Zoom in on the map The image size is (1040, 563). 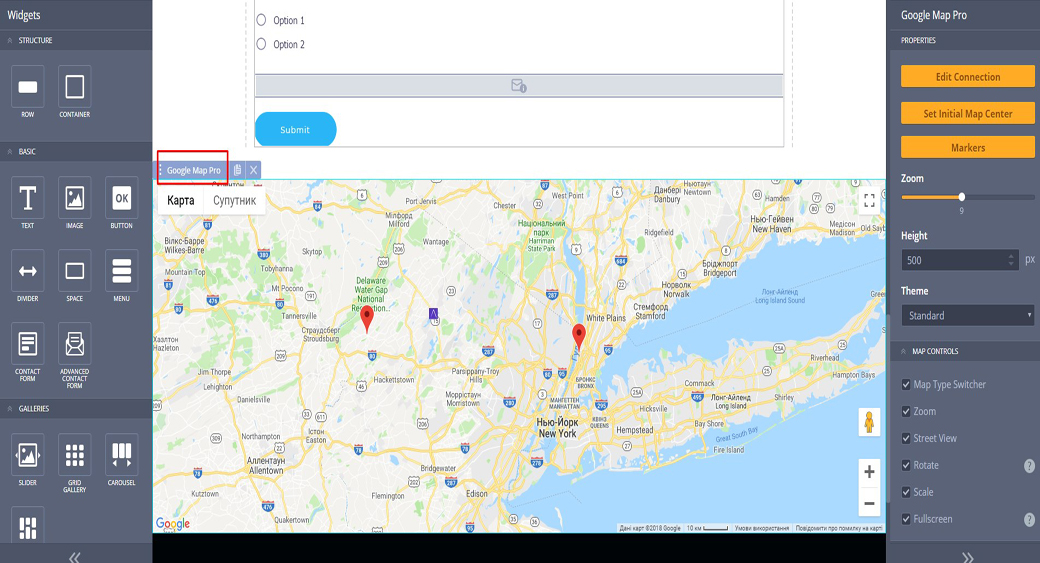coord(869,472)
